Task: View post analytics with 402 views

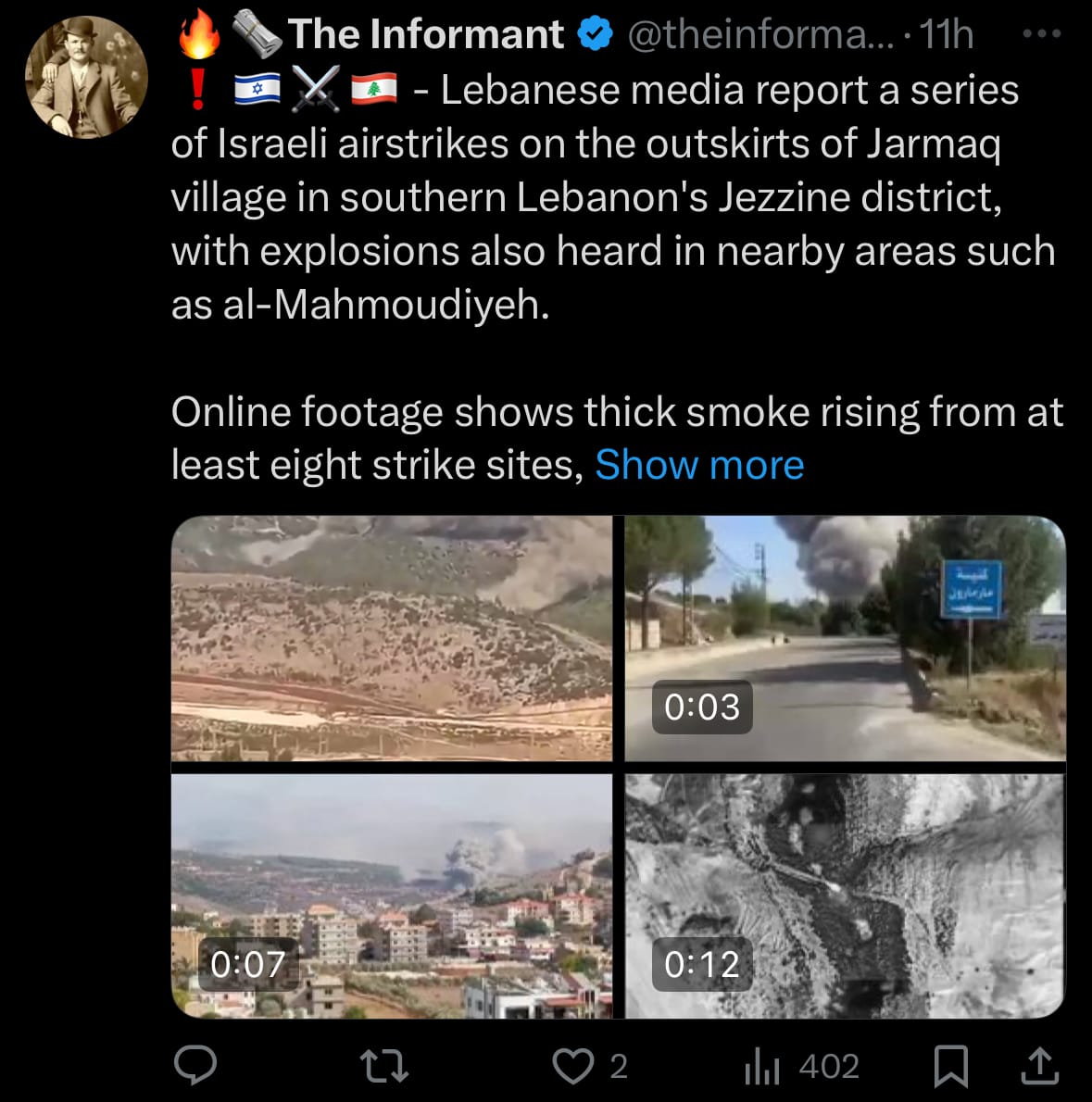Action: click(x=802, y=1066)
